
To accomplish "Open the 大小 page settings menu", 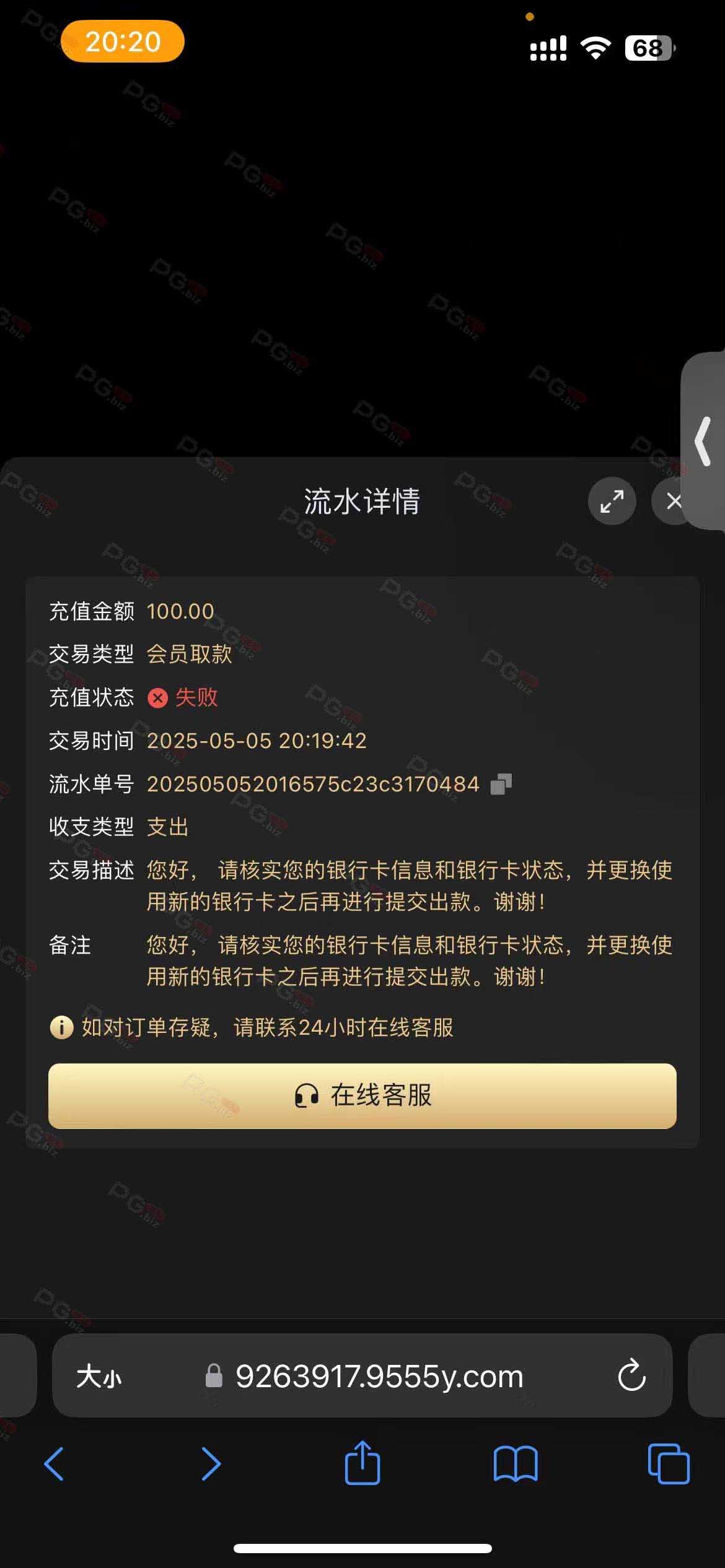I will (x=99, y=1377).
